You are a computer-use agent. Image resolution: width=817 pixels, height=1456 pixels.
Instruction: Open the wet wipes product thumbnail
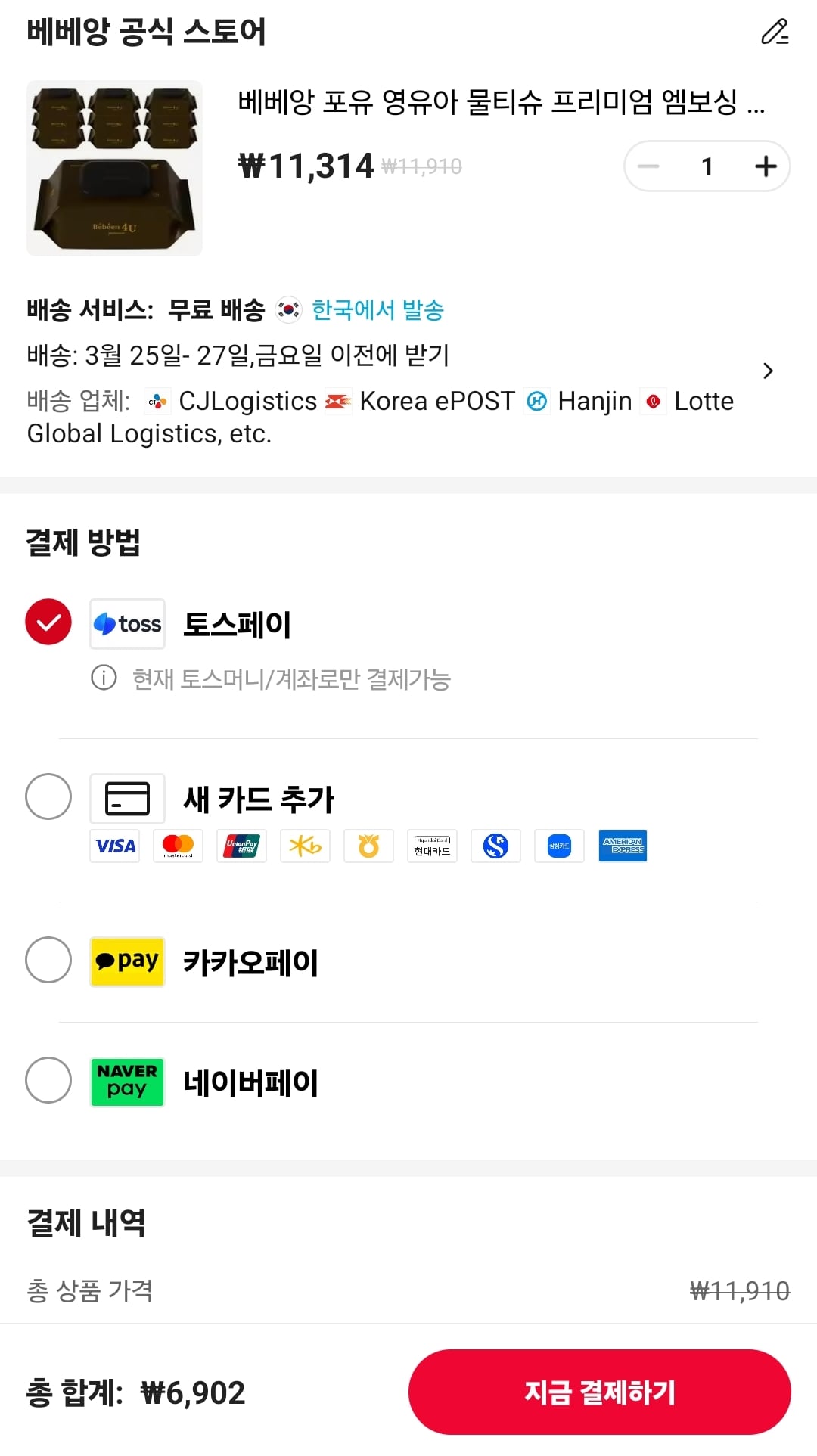click(114, 168)
